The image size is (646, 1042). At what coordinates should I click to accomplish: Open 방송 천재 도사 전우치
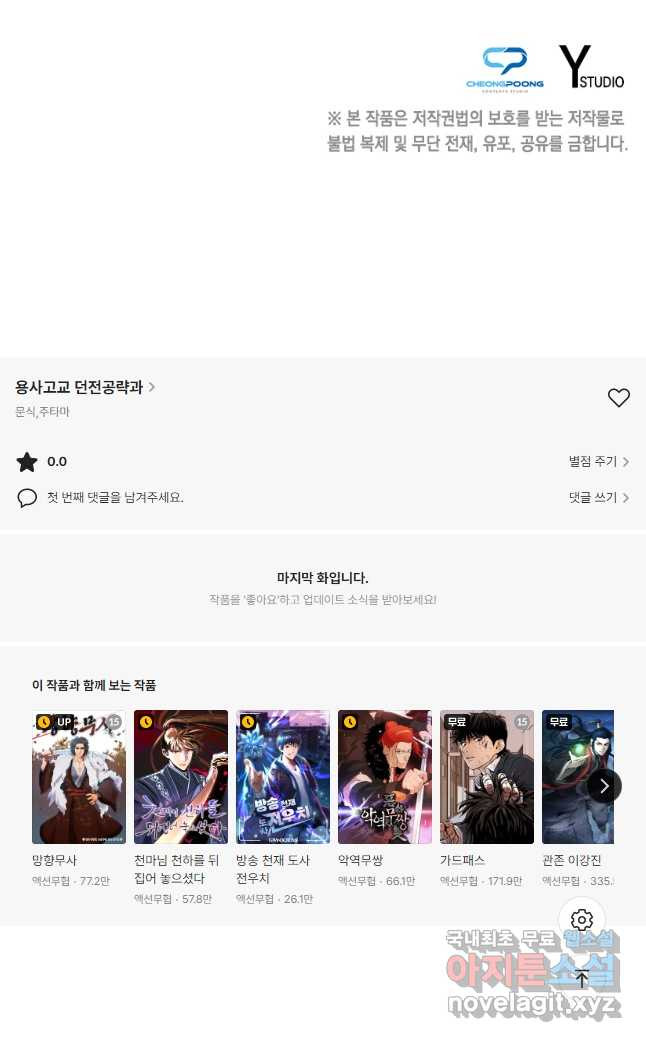(283, 777)
